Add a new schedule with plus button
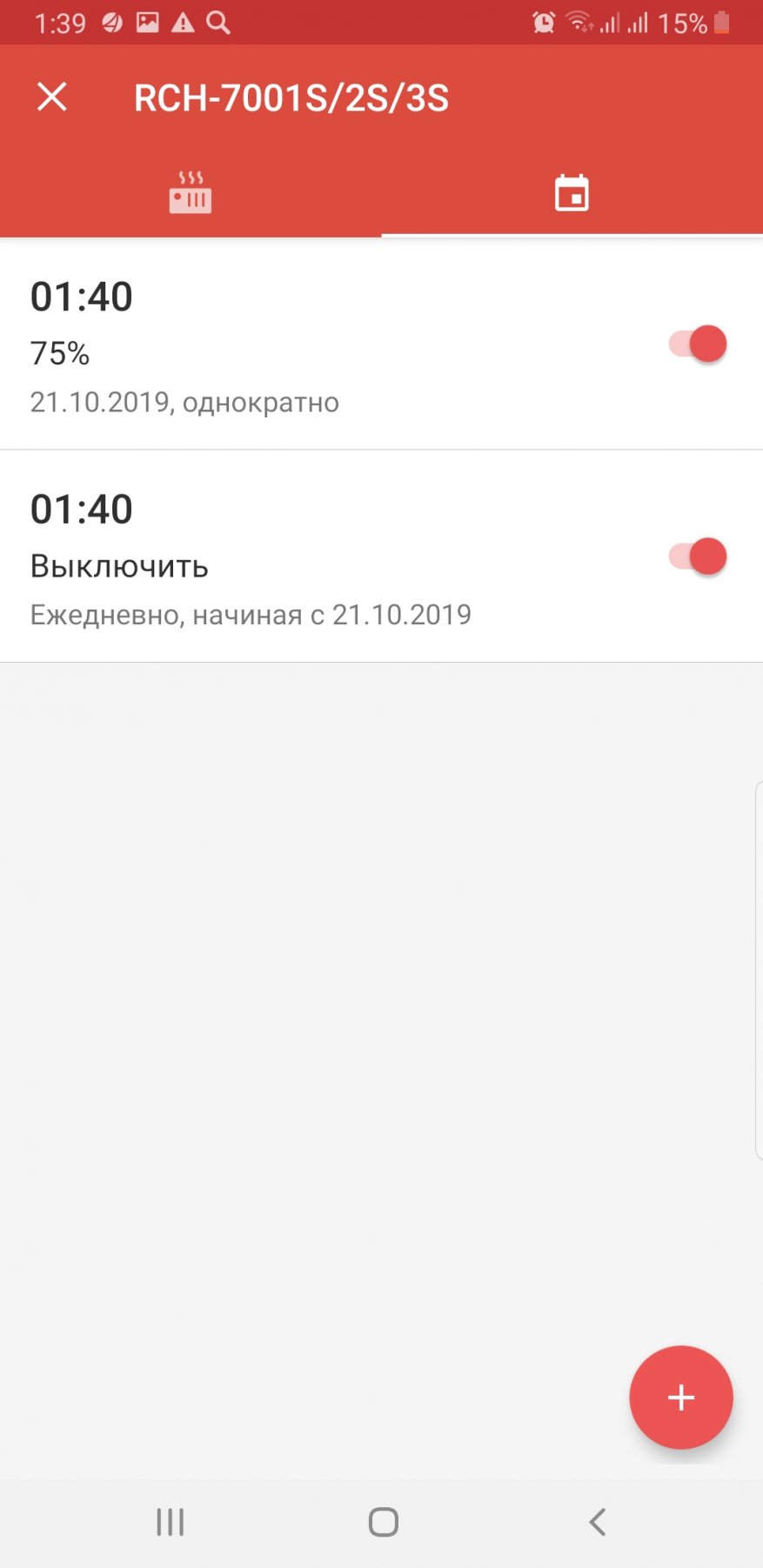Viewport: 763px width, 1568px height. point(680,1398)
